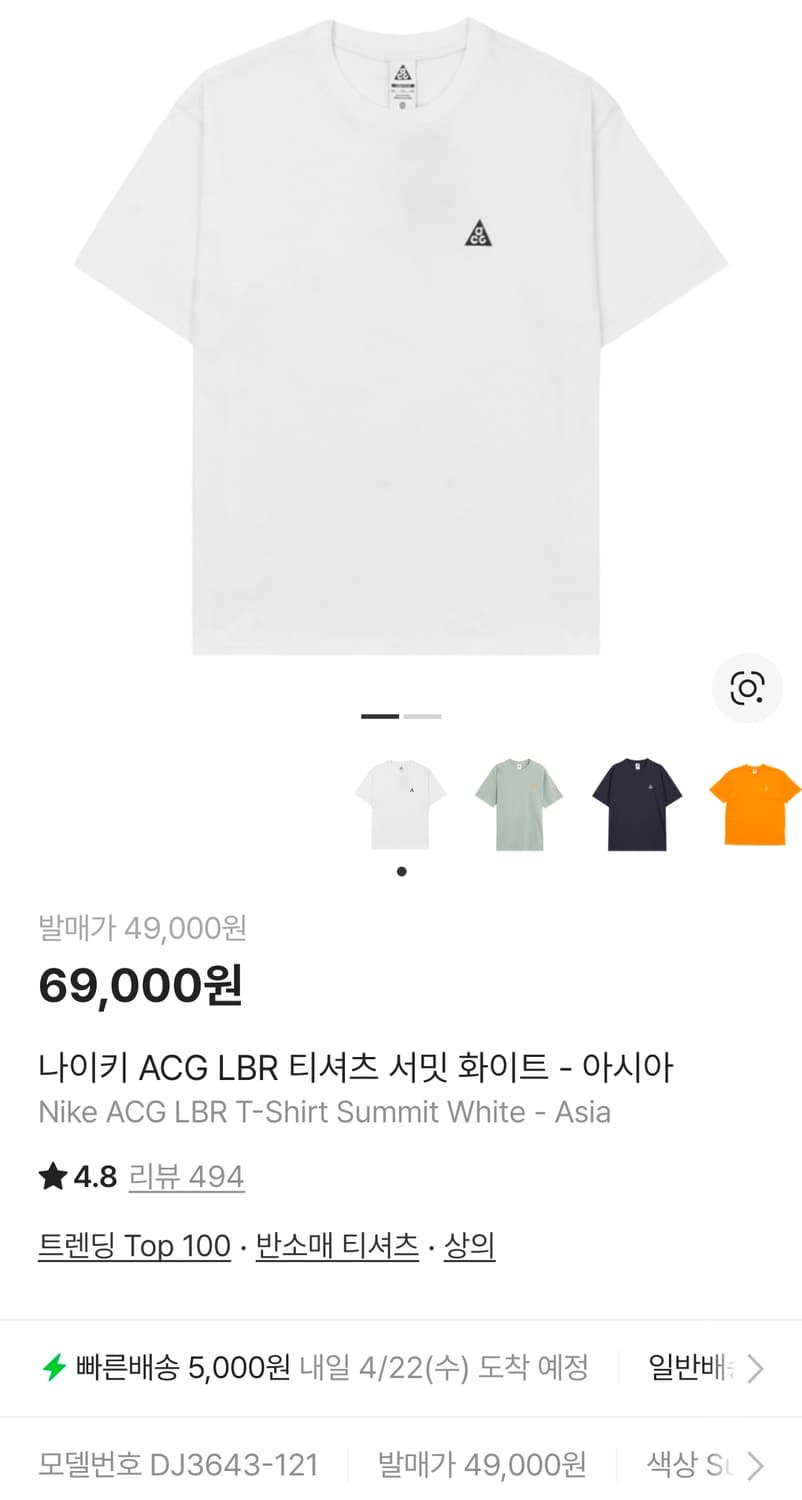Select the white Summit White thumbnail
Image resolution: width=802 pixels, height=1500 pixels.
402,805
